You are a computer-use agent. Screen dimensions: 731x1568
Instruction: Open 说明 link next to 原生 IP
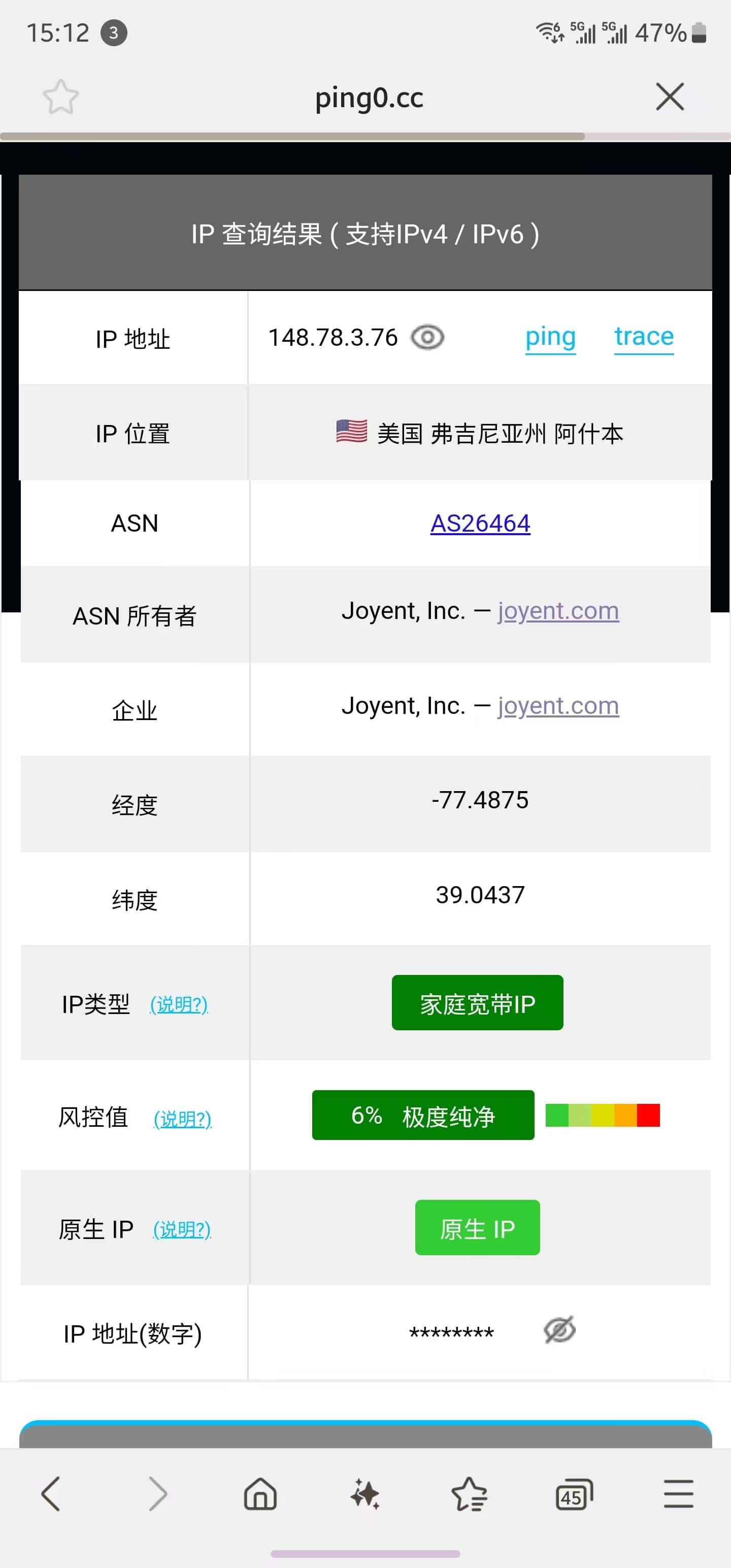pos(182,1229)
